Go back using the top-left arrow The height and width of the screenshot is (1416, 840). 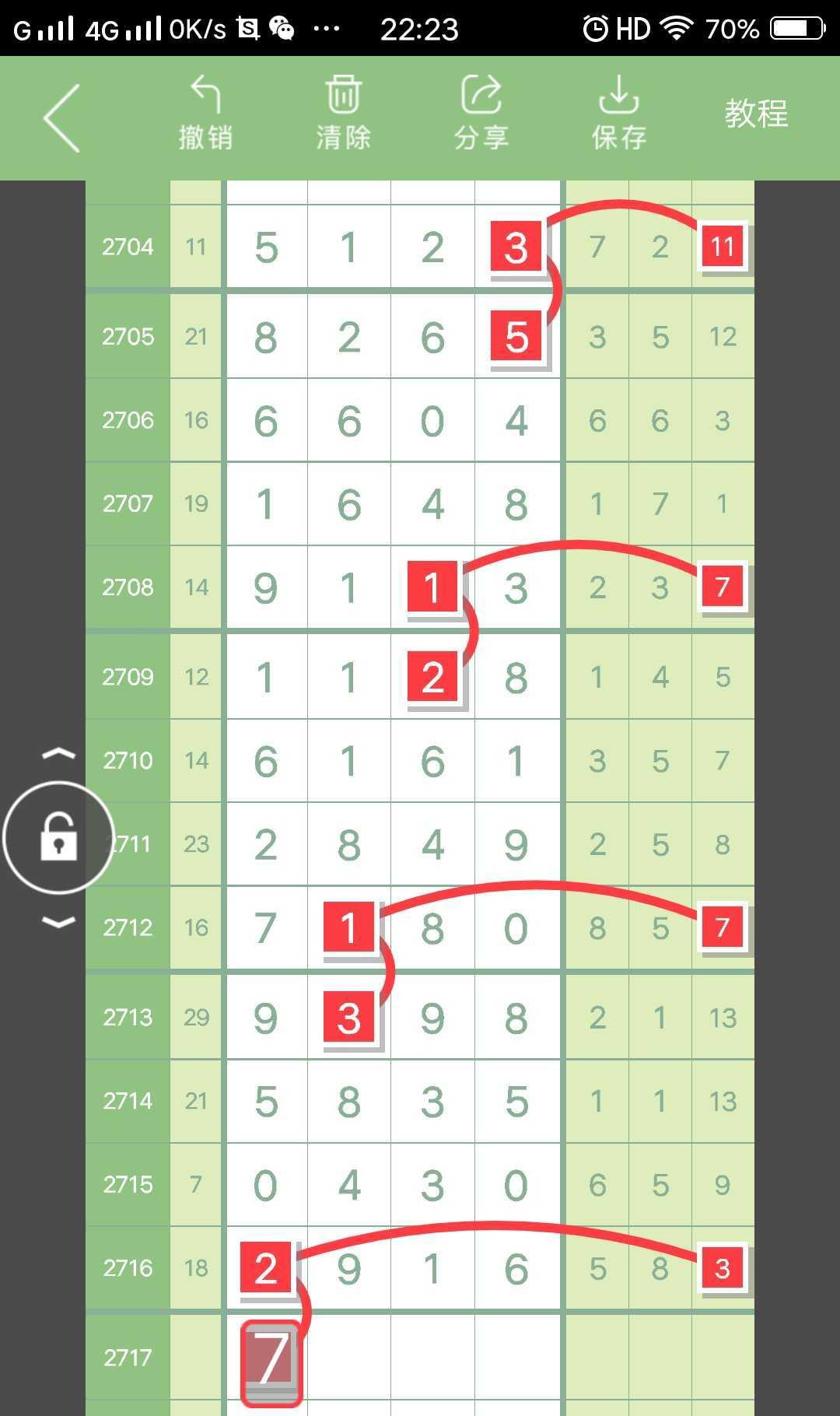point(62,118)
